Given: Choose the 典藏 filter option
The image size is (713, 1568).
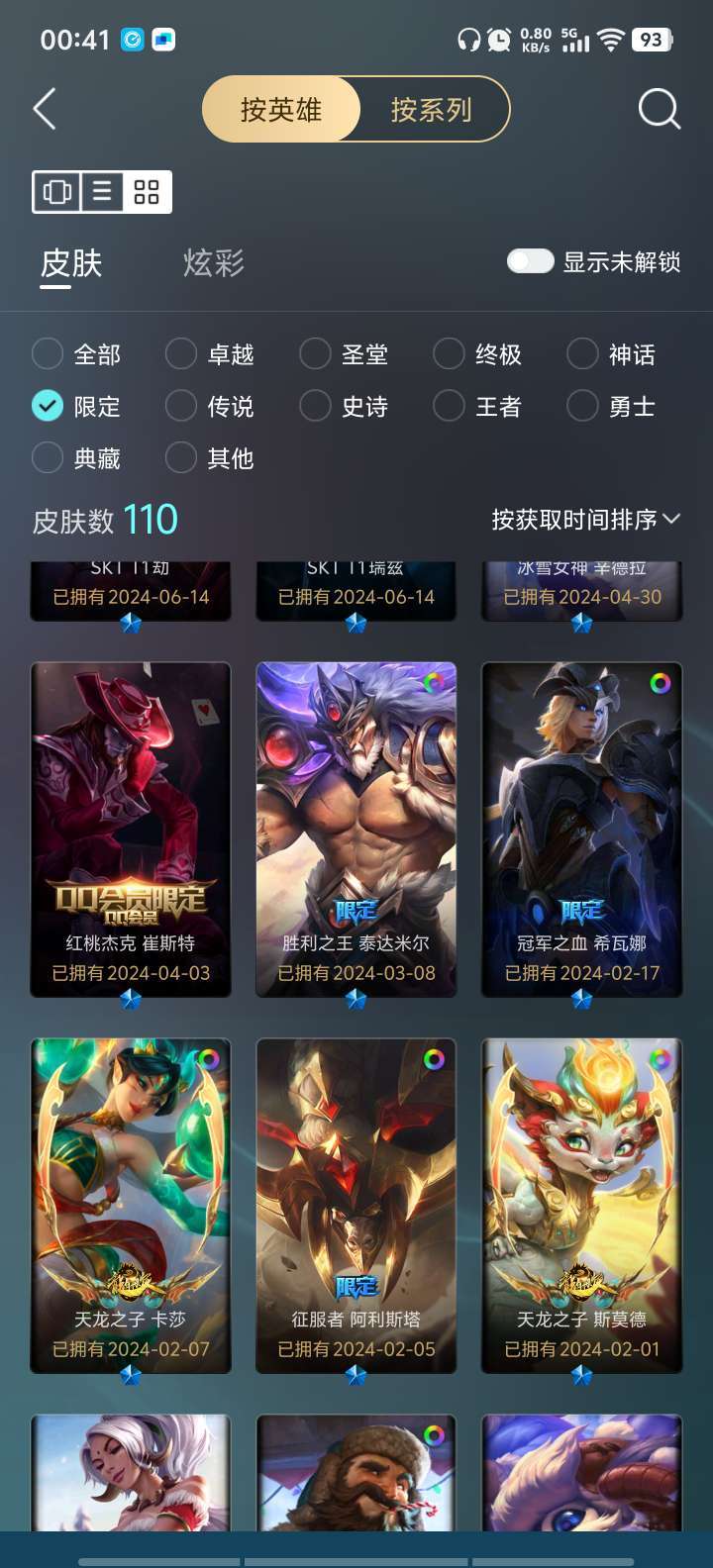Looking at the screenshot, I should (x=77, y=458).
